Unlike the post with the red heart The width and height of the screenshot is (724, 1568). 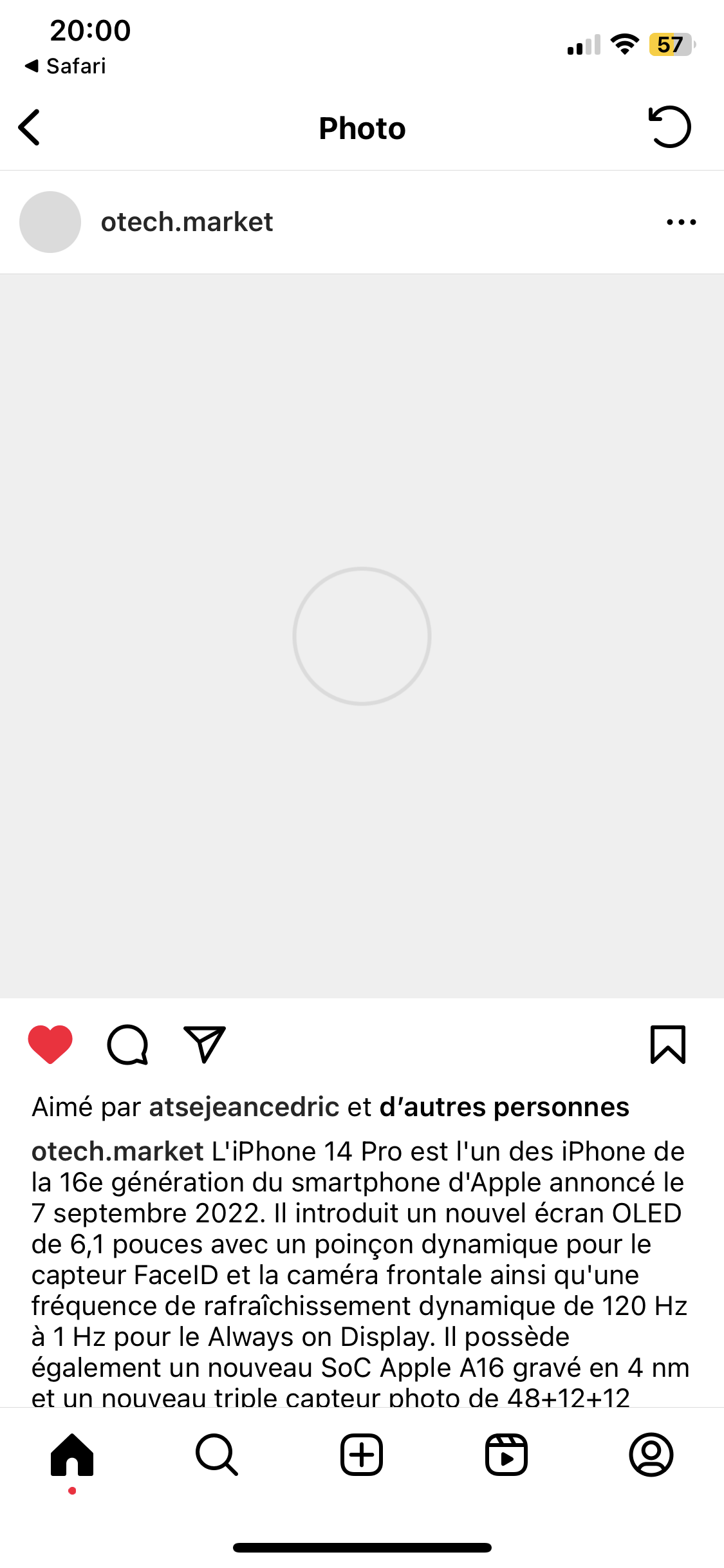pos(50,1044)
